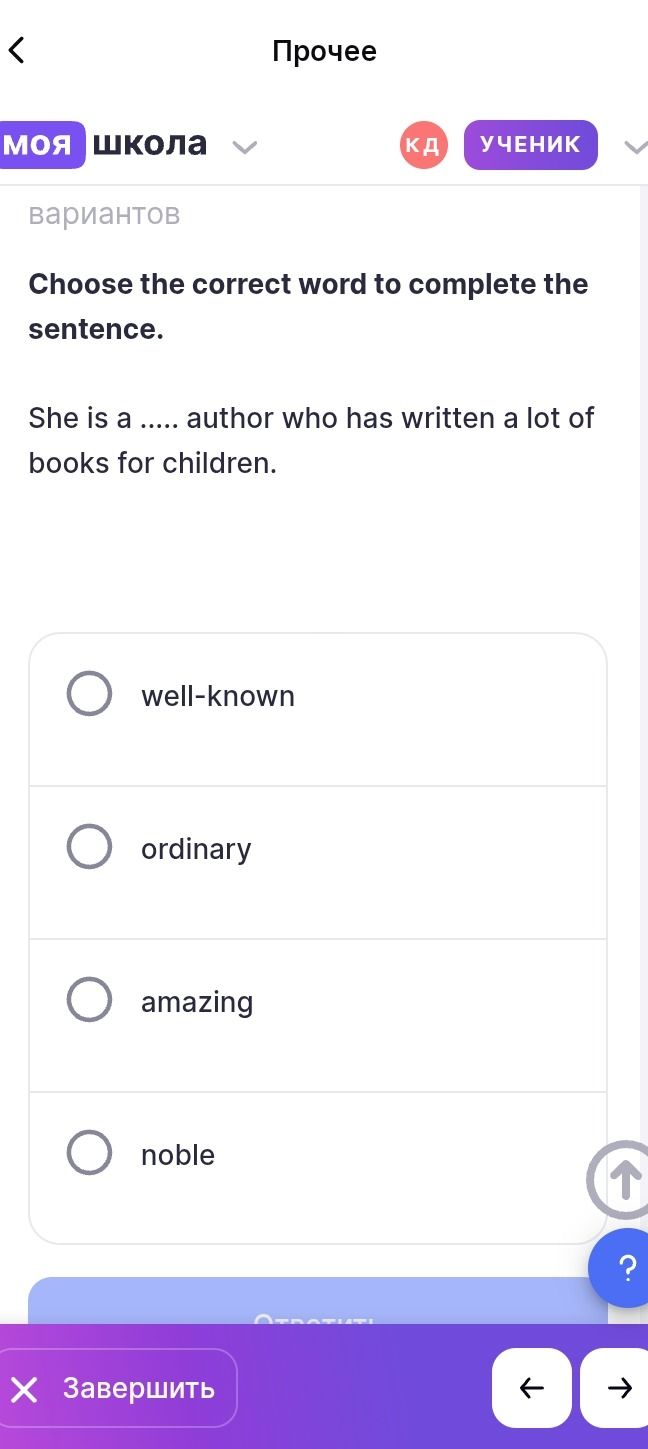Screen dimensions: 648x1449
Task: Go to the previous question arrow
Action: pos(532,1388)
